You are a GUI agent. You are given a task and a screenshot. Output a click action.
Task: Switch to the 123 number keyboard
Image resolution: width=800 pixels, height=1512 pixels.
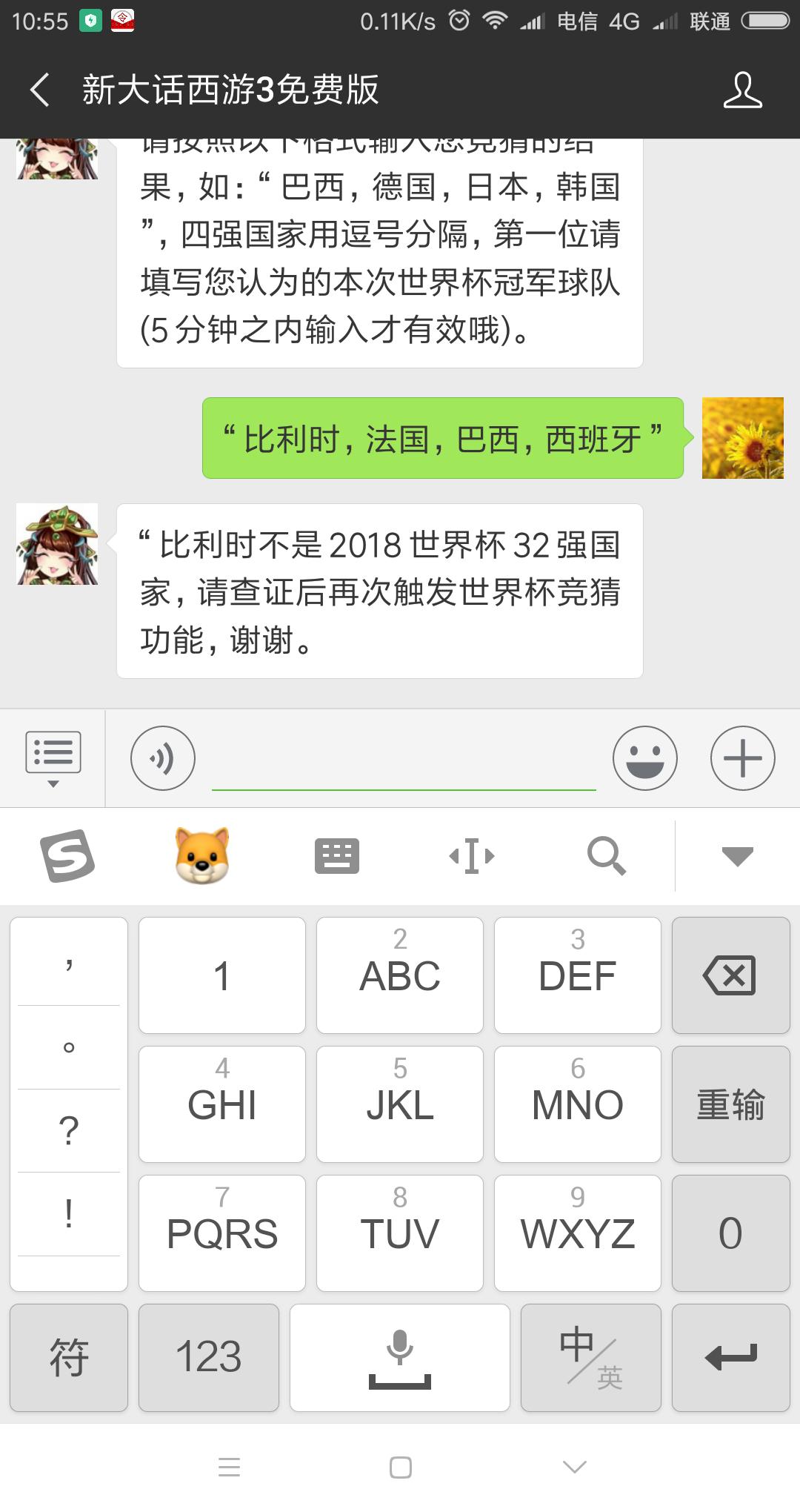209,1357
